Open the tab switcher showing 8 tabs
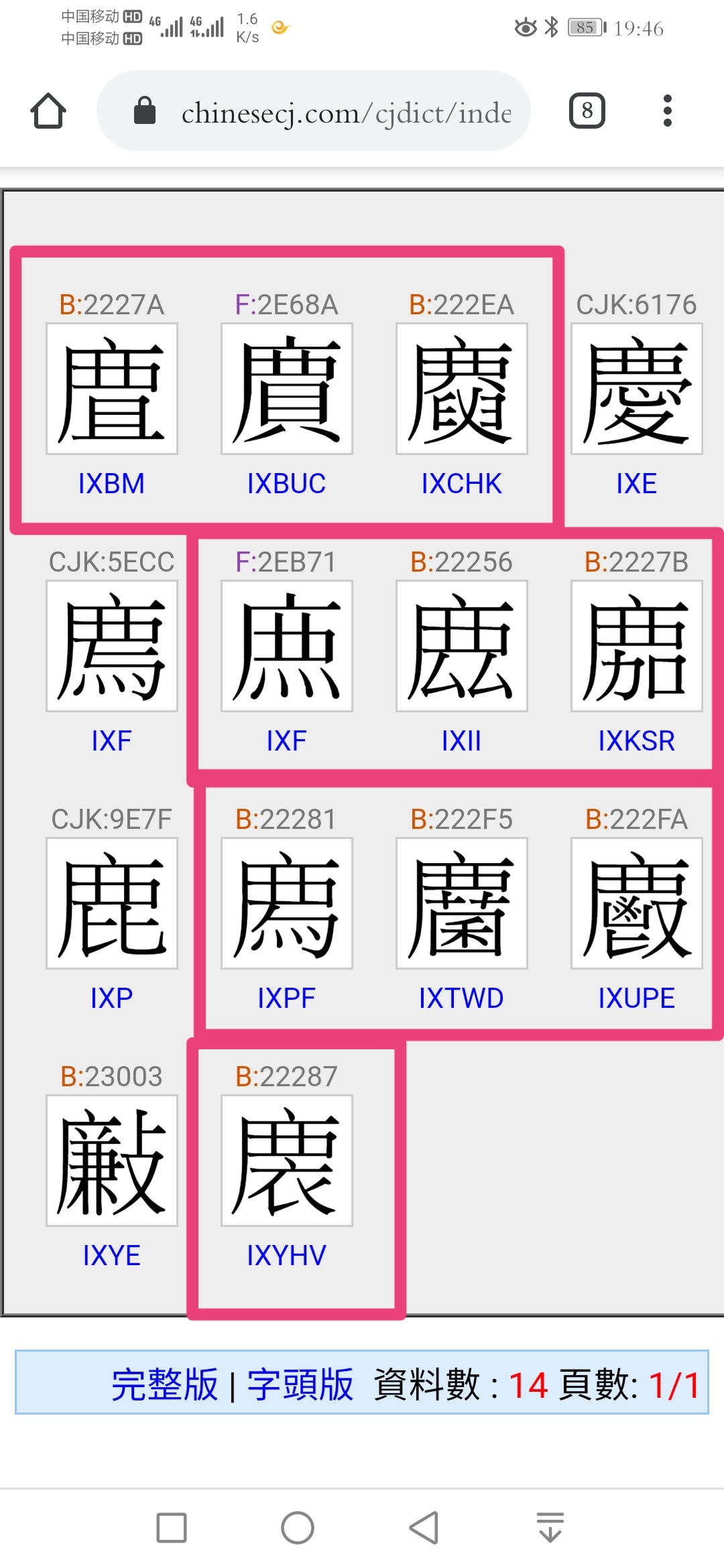Viewport: 724px width, 1568px height. coord(587,111)
